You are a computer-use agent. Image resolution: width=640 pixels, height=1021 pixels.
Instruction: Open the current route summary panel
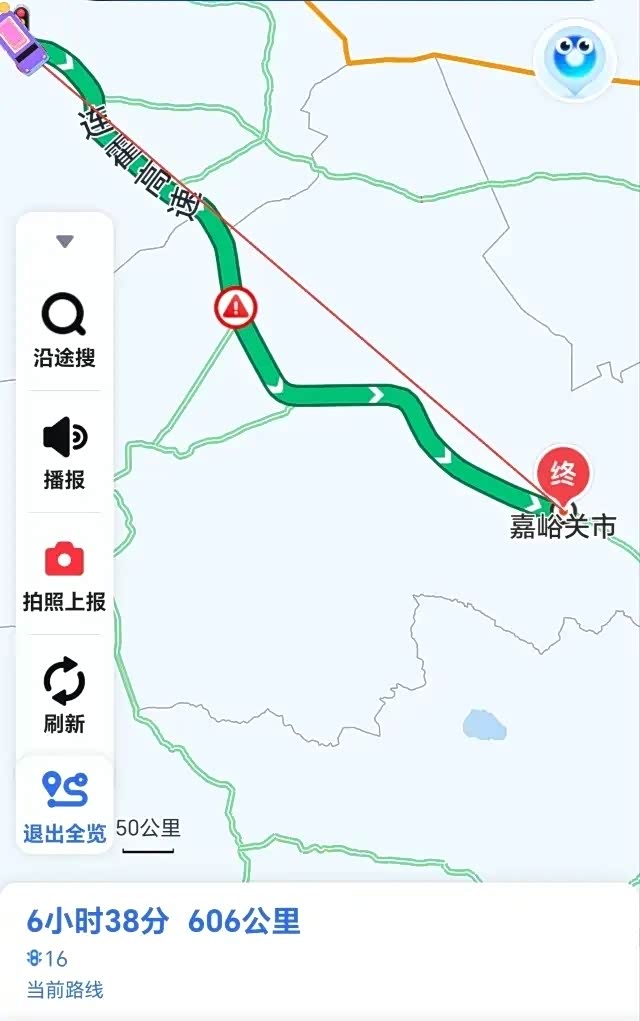(x=320, y=951)
